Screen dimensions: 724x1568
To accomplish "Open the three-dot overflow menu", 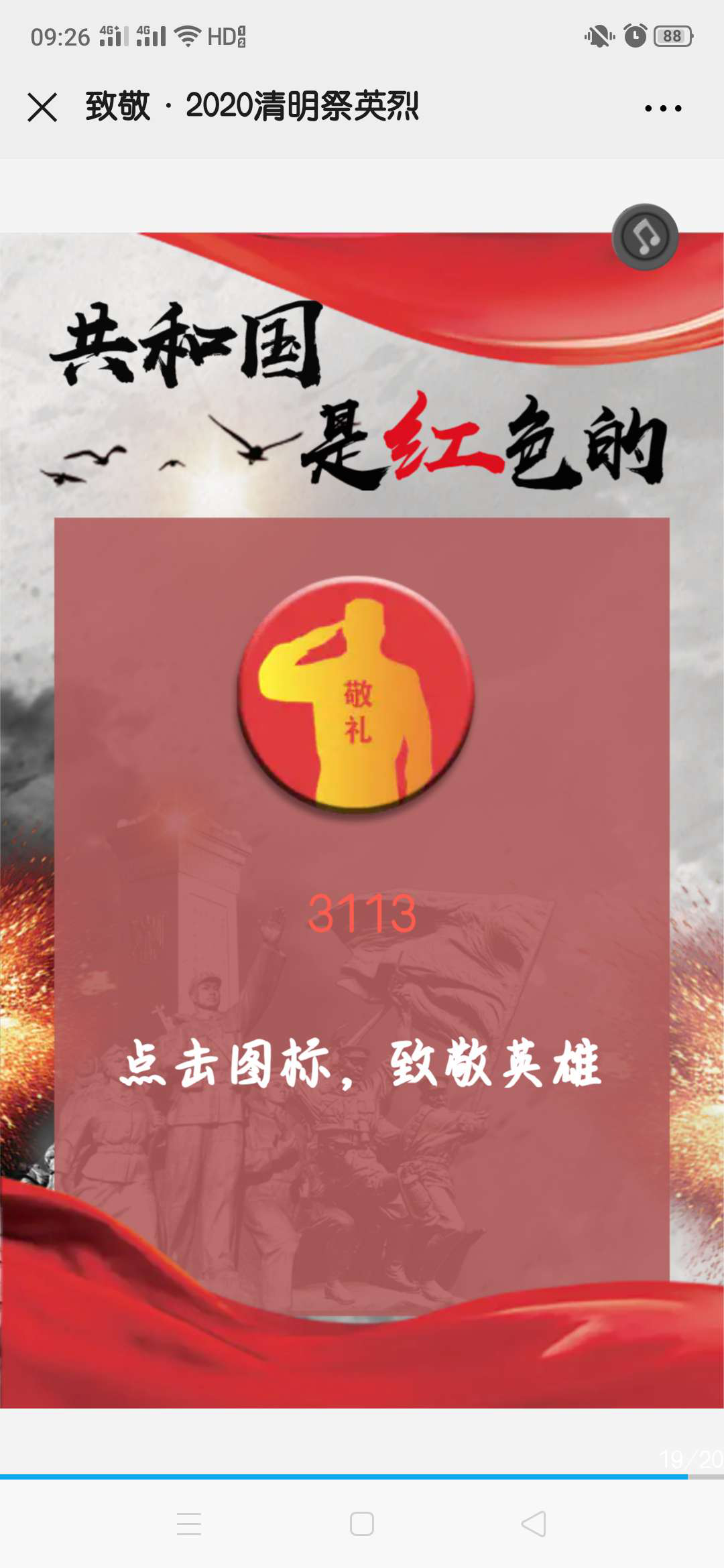I will pos(663,108).
